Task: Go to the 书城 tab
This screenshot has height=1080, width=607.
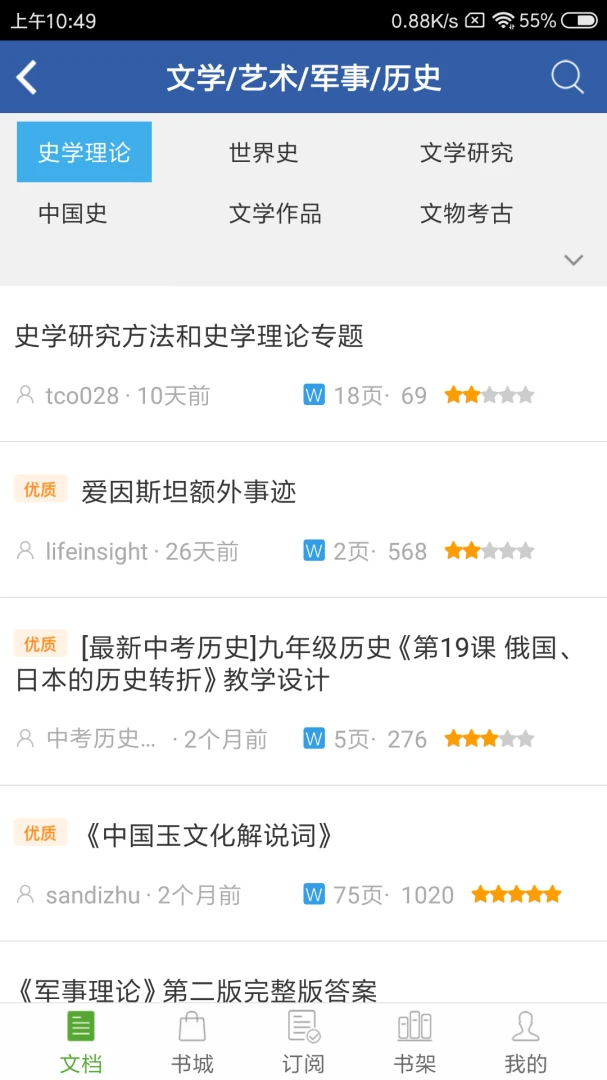Action: click(191, 1041)
